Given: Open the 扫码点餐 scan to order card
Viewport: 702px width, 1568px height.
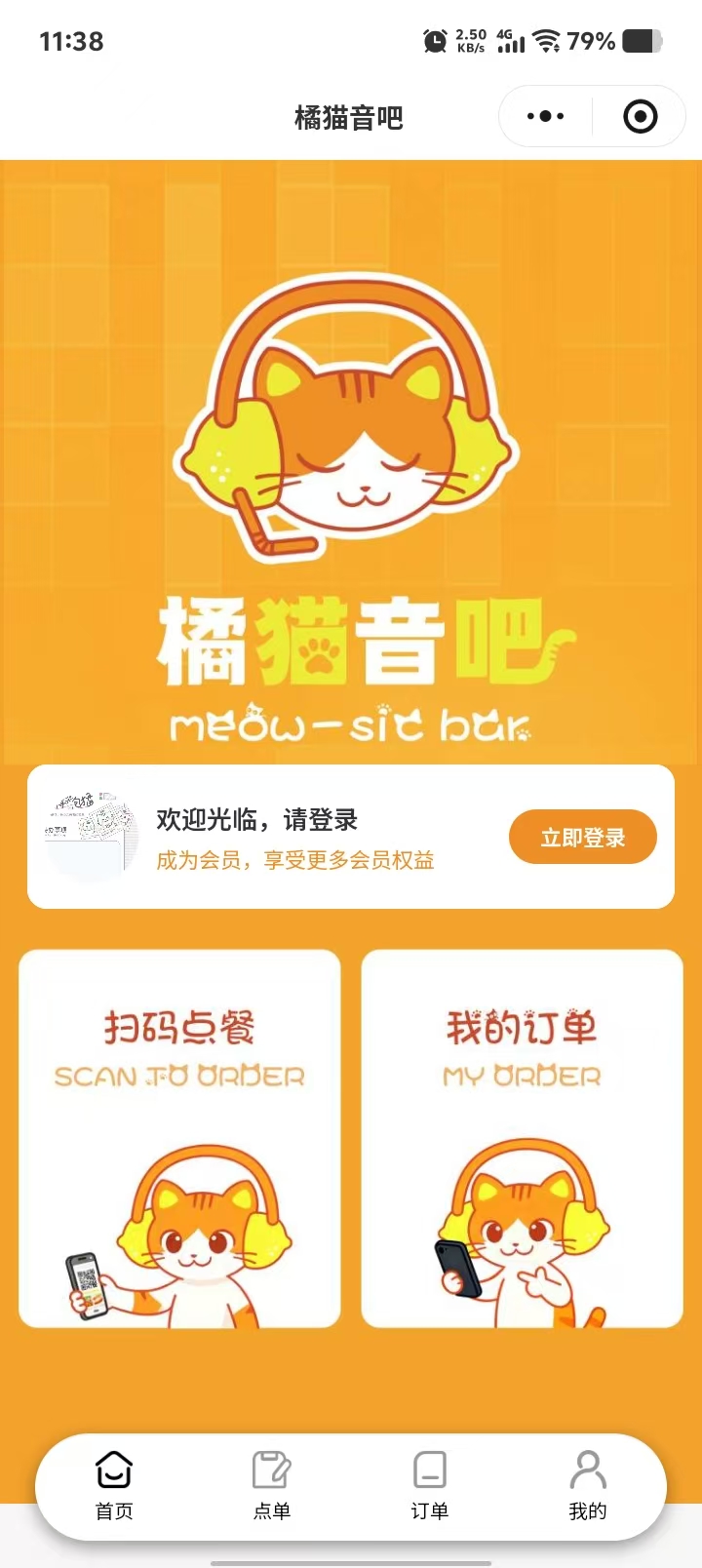Looking at the screenshot, I should click(179, 1138).
